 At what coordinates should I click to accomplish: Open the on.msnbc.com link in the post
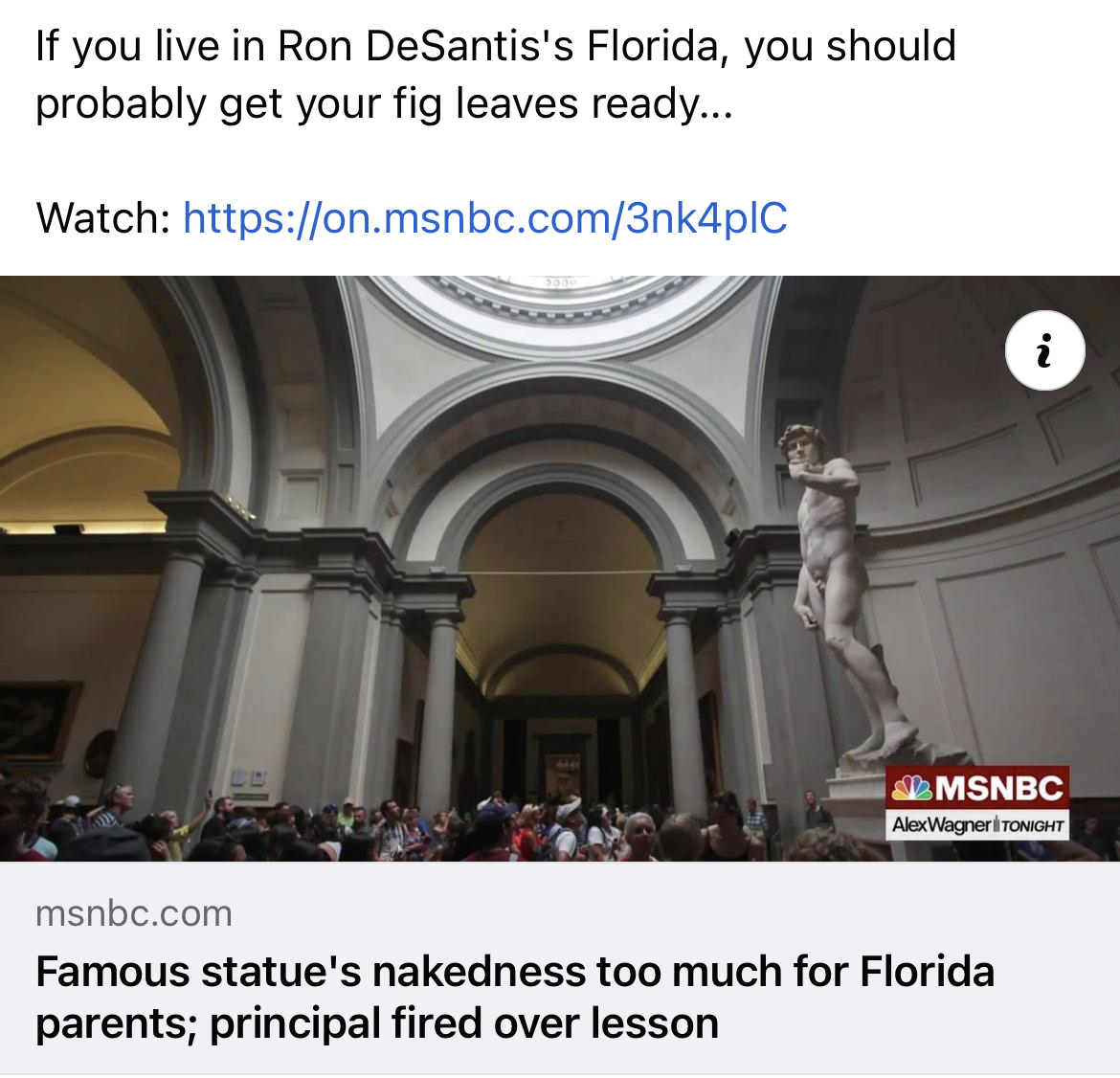tap(484, 217)
